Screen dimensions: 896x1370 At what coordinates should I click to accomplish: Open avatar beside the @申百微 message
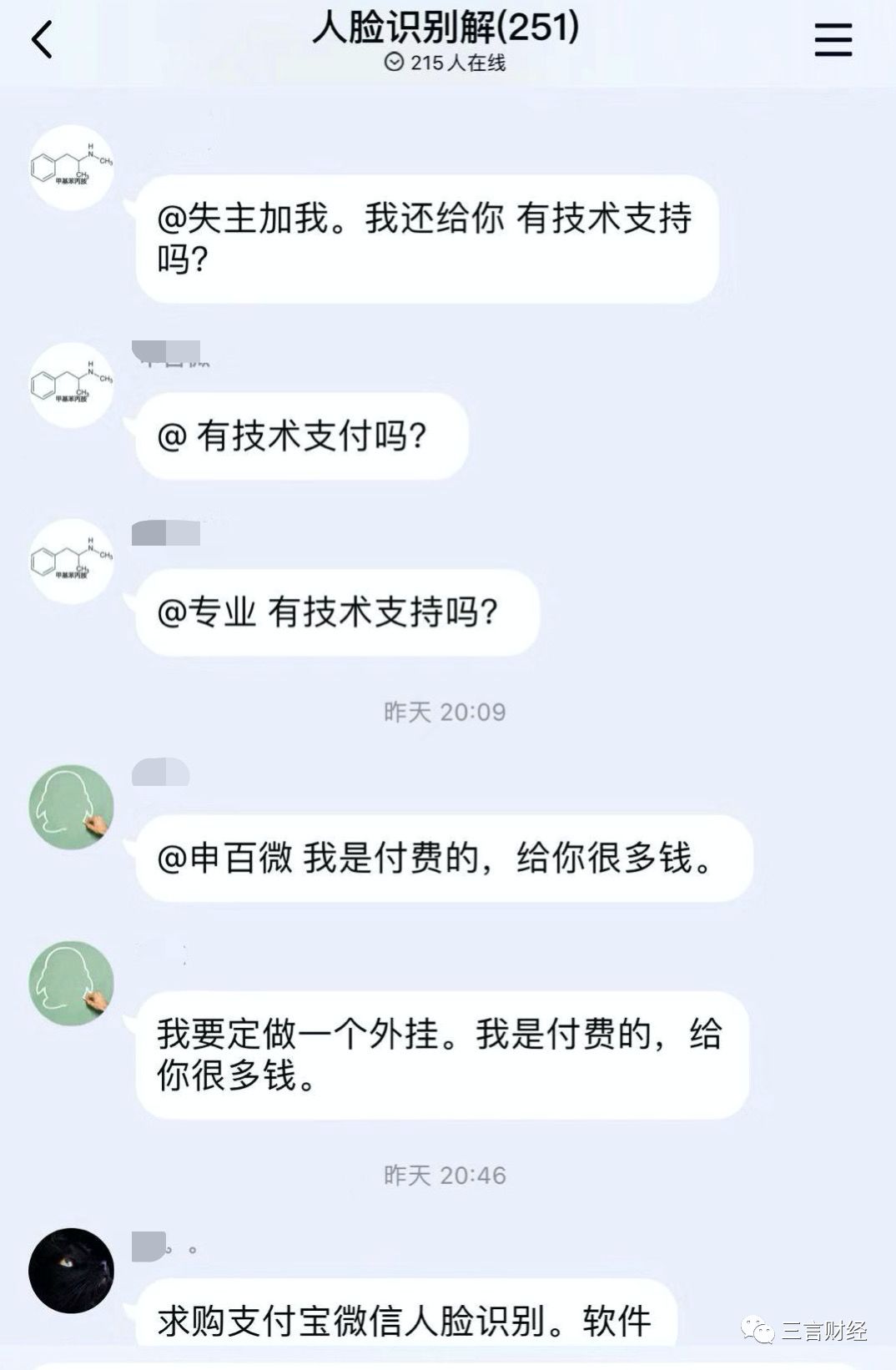(x=72, y=807)
